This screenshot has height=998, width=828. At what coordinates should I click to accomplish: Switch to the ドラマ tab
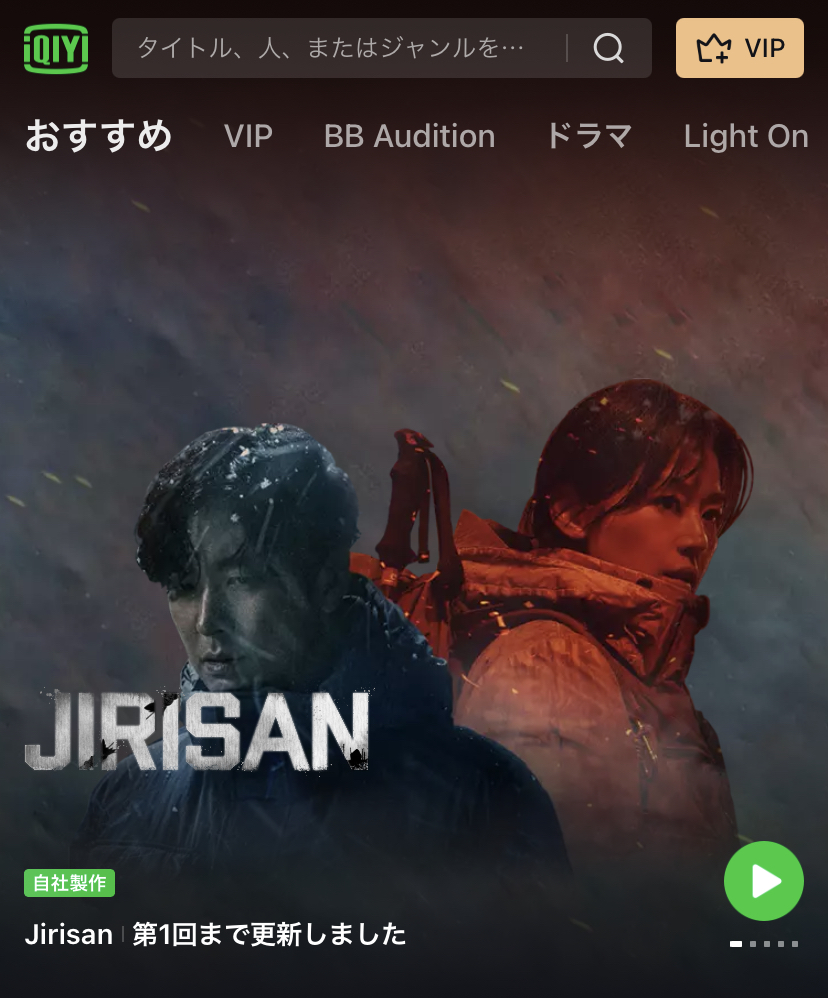[588, 136]
